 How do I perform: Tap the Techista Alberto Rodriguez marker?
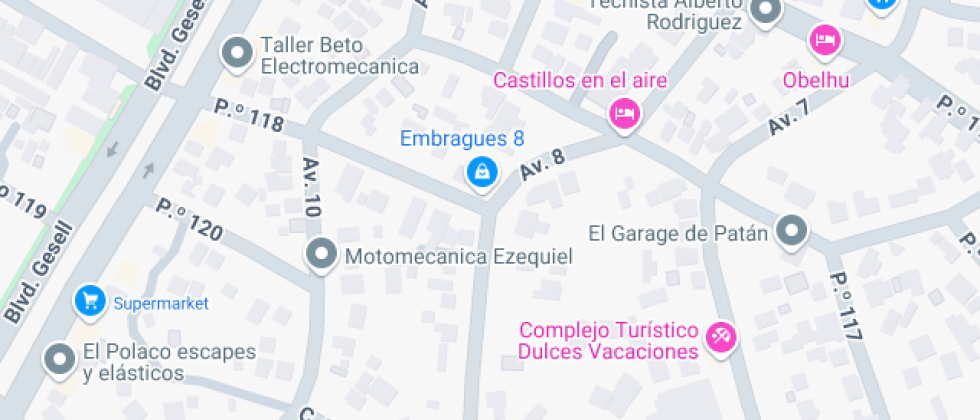pyautogui.click(x=766, y=12)
